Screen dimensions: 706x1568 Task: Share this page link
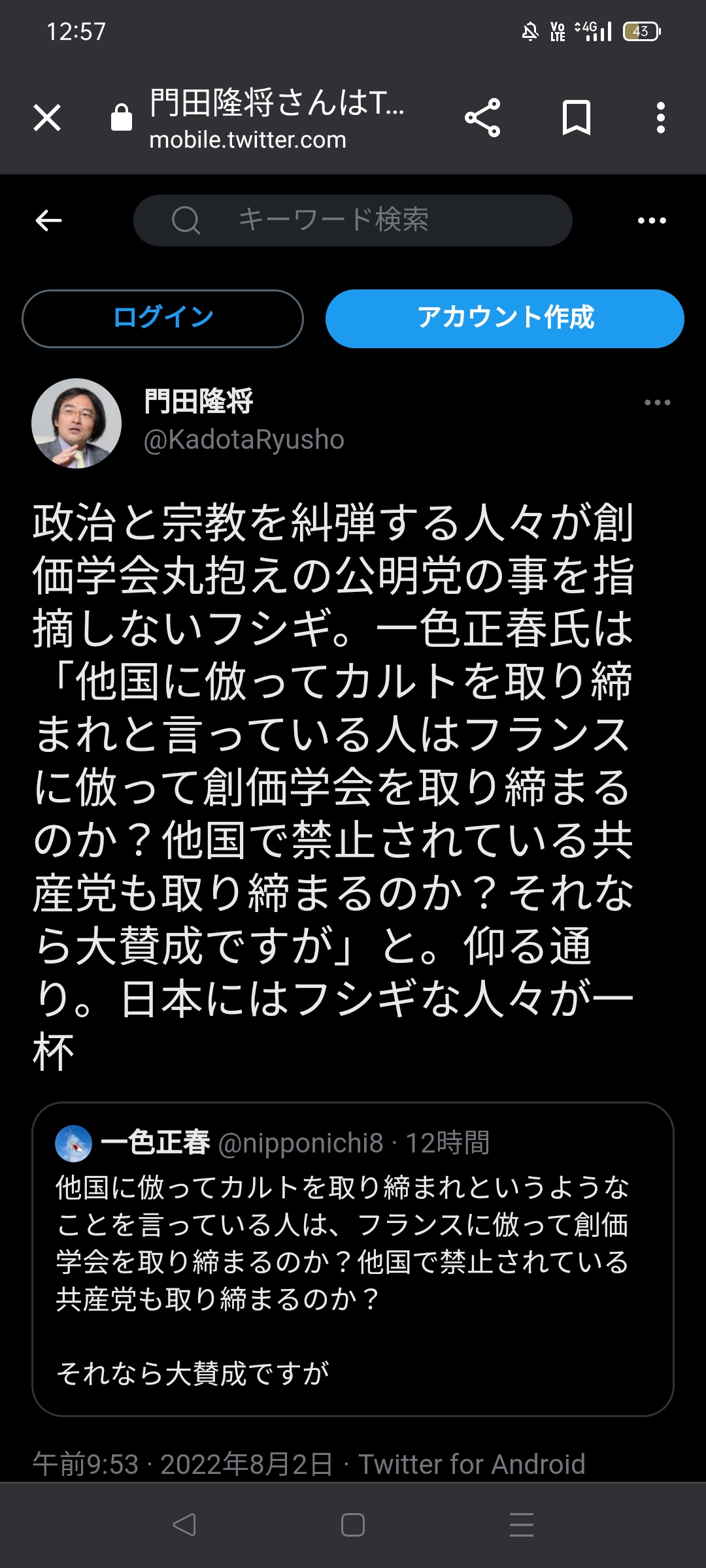click(482, 118)
